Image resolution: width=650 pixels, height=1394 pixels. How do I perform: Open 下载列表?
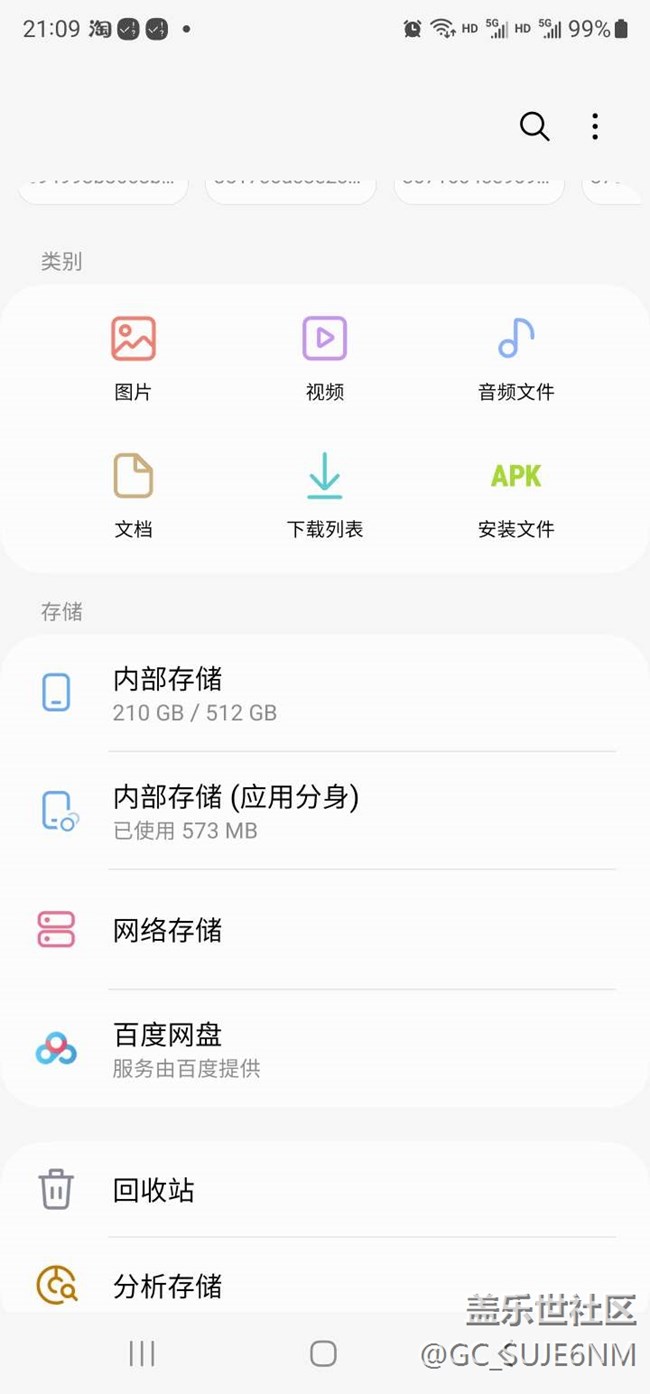(x=325, y=496)
